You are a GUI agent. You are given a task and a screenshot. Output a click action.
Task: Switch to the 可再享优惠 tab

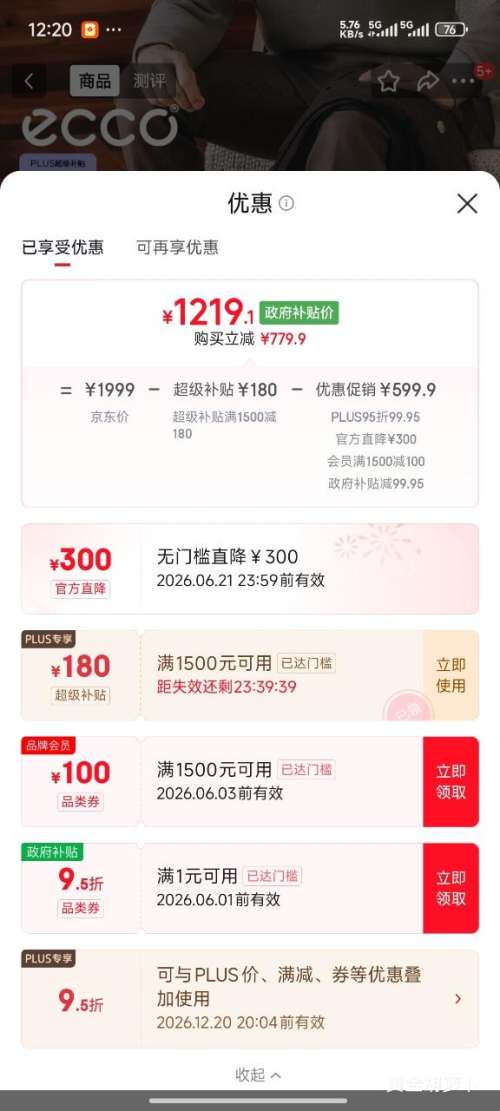pos(177,247)
